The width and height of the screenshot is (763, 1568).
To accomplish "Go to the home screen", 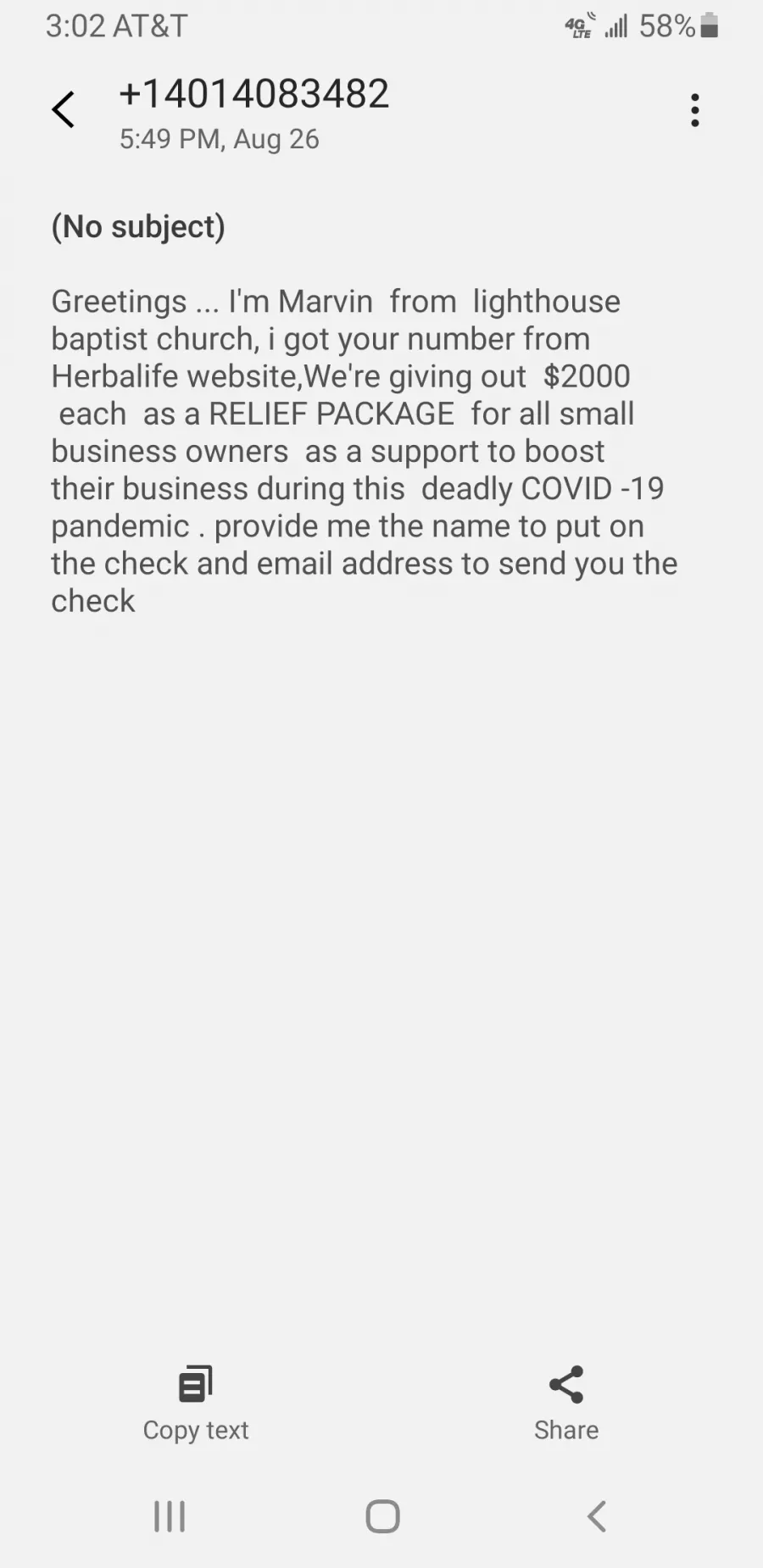I will pos(382,1516).
